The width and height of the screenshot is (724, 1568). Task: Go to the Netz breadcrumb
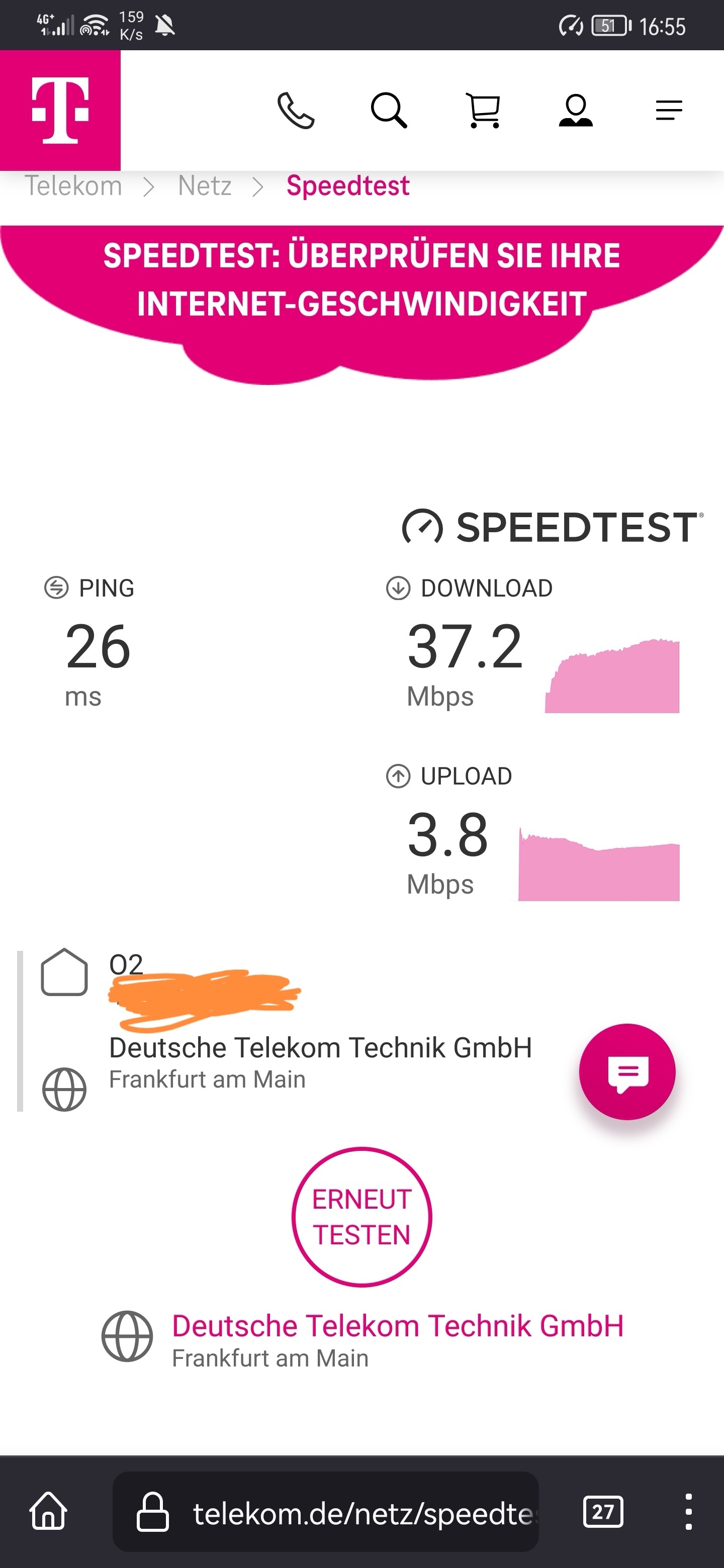click(x=205, y=185)
